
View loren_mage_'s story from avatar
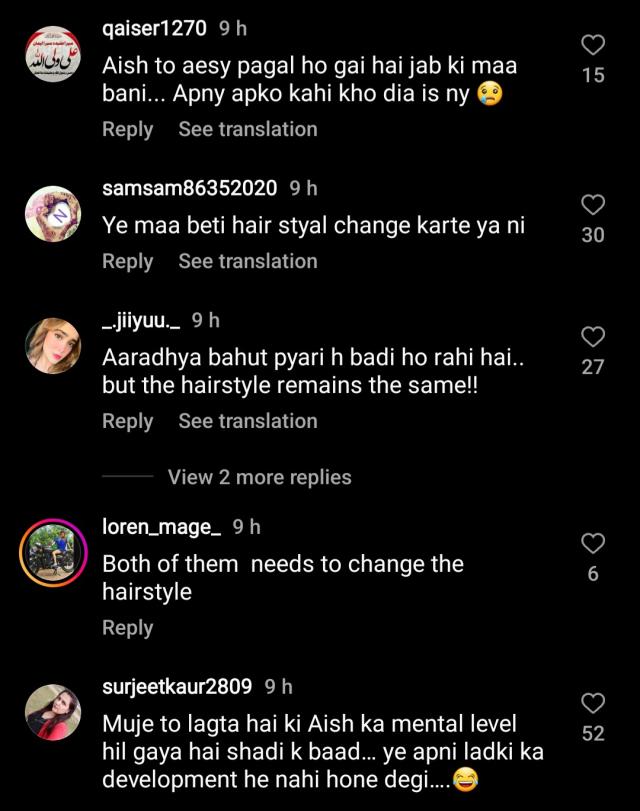[x=52, y=553]
